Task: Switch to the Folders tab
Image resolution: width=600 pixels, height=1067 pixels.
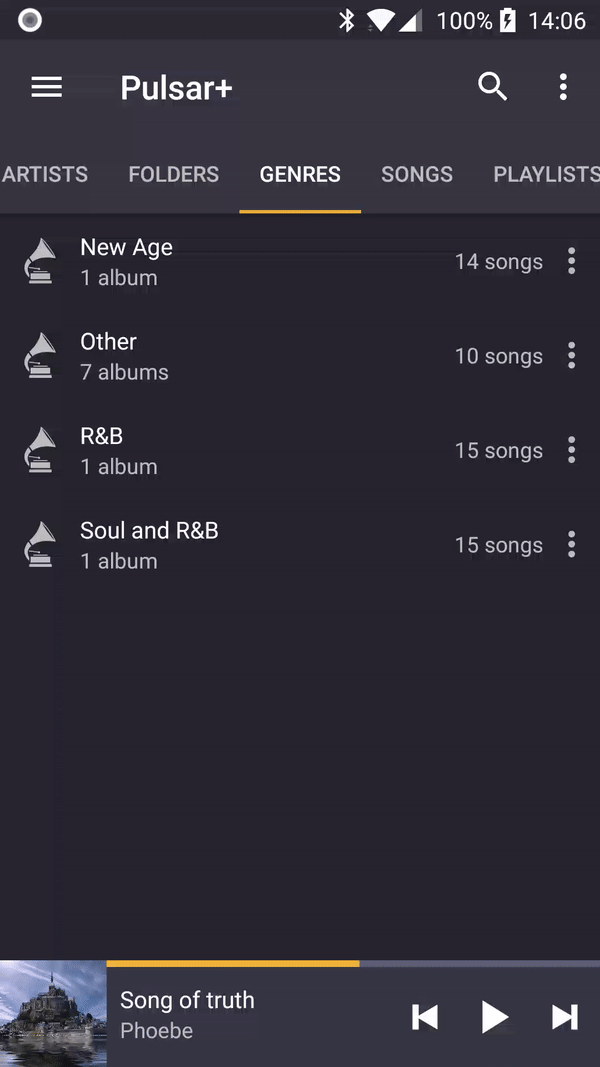Action: [174, 174]
